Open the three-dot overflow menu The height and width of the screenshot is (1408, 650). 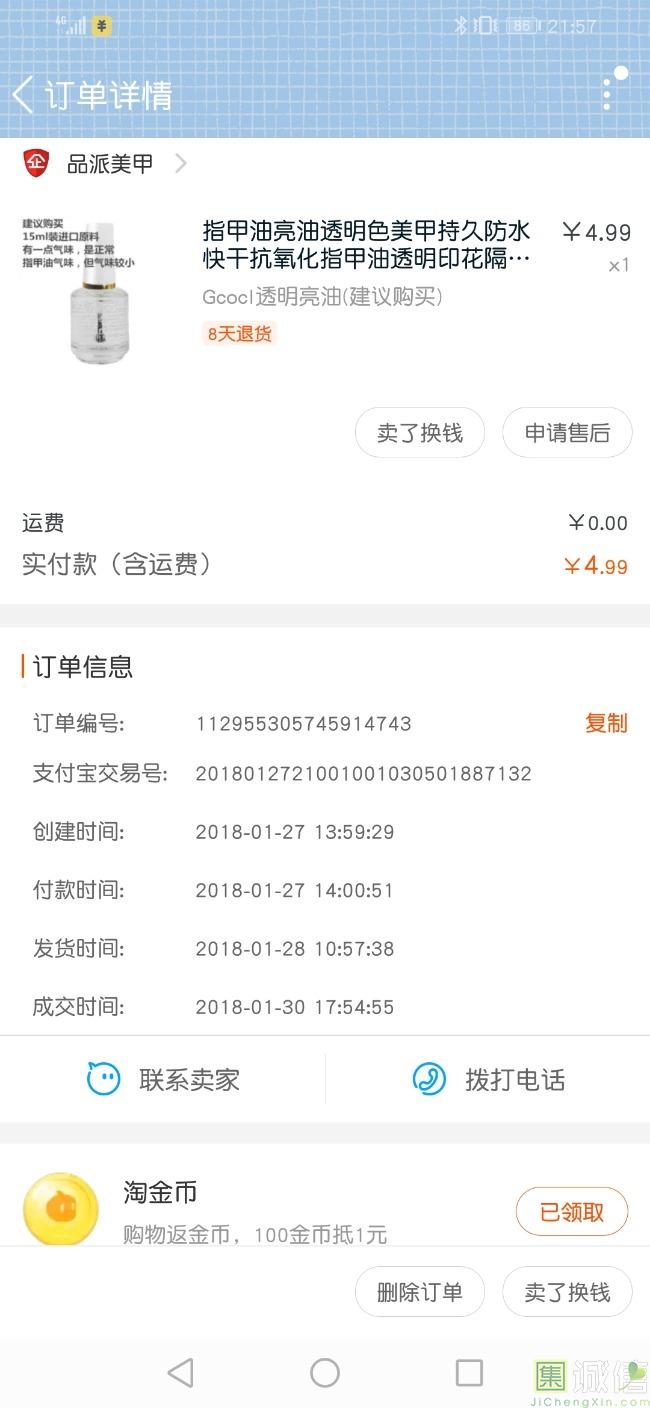(606, 94)
